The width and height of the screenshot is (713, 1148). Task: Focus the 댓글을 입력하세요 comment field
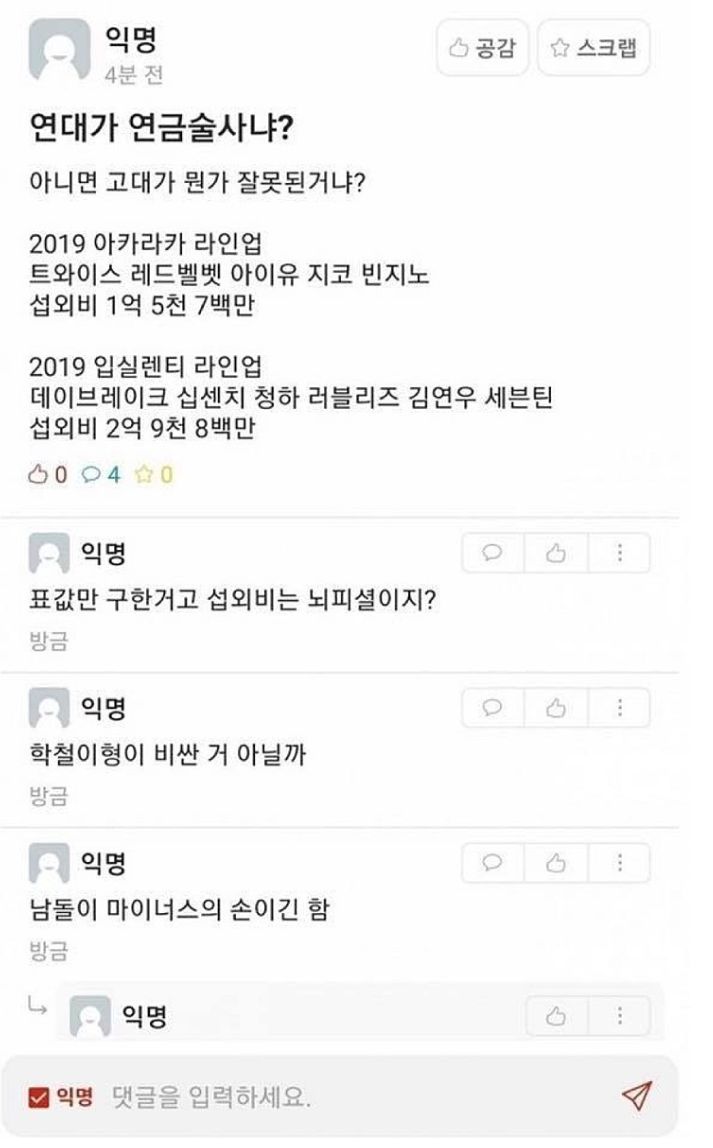[x=351, y=1097]
